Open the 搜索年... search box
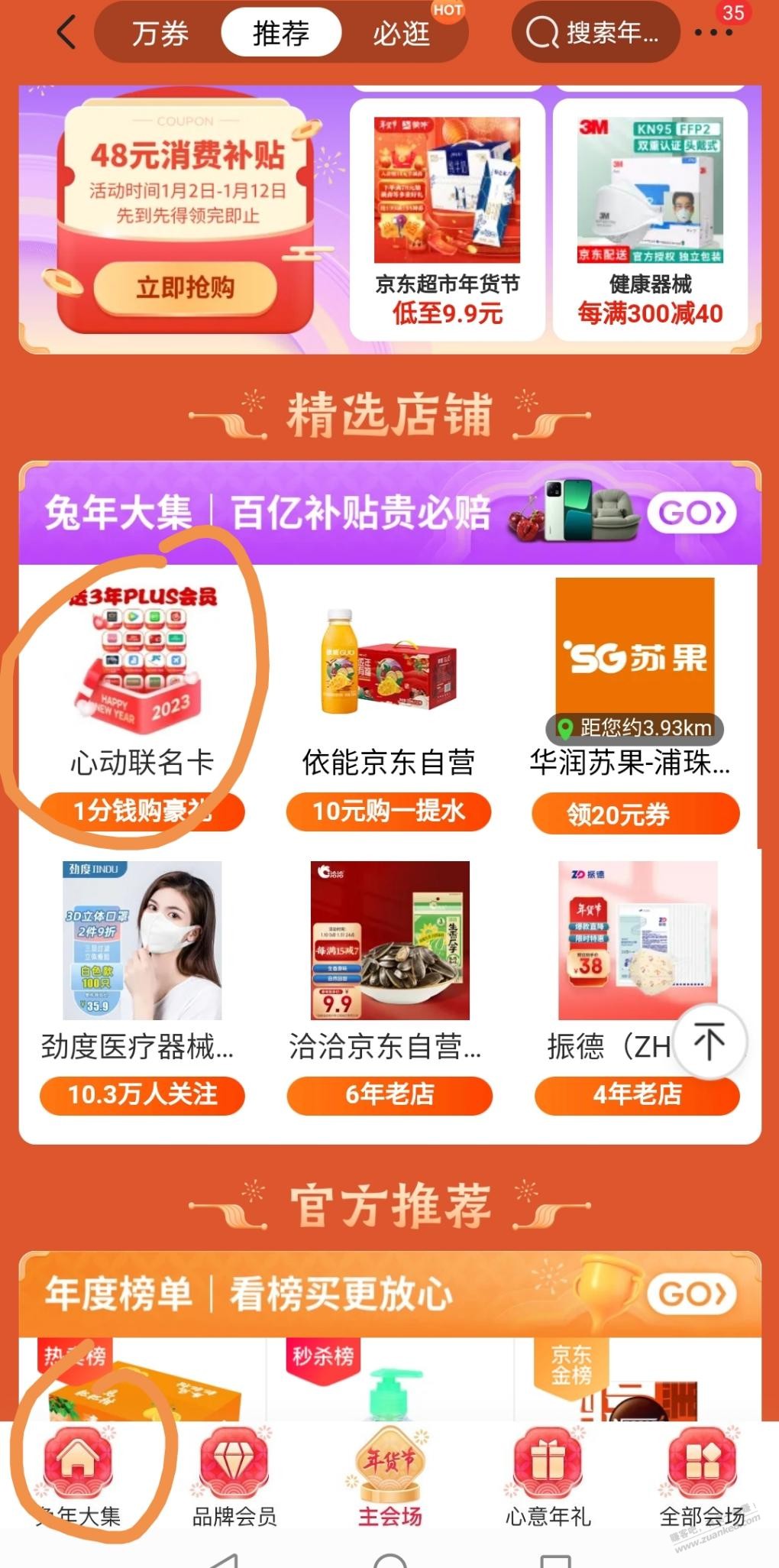Image resolution: width=779 pixels, height=1568 pixels. [595, 33]
